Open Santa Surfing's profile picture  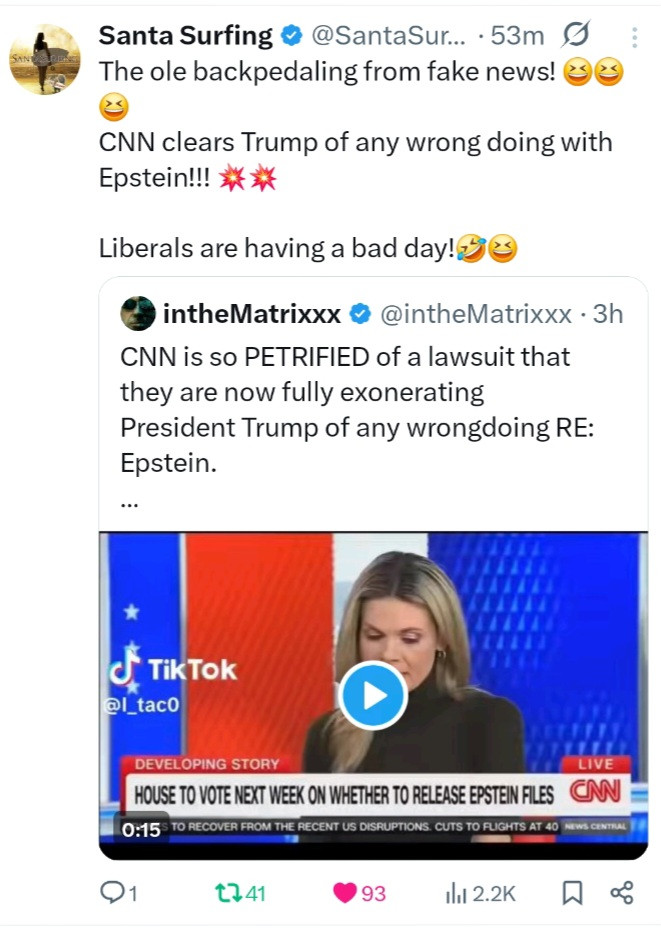click(x=45, y=58)
